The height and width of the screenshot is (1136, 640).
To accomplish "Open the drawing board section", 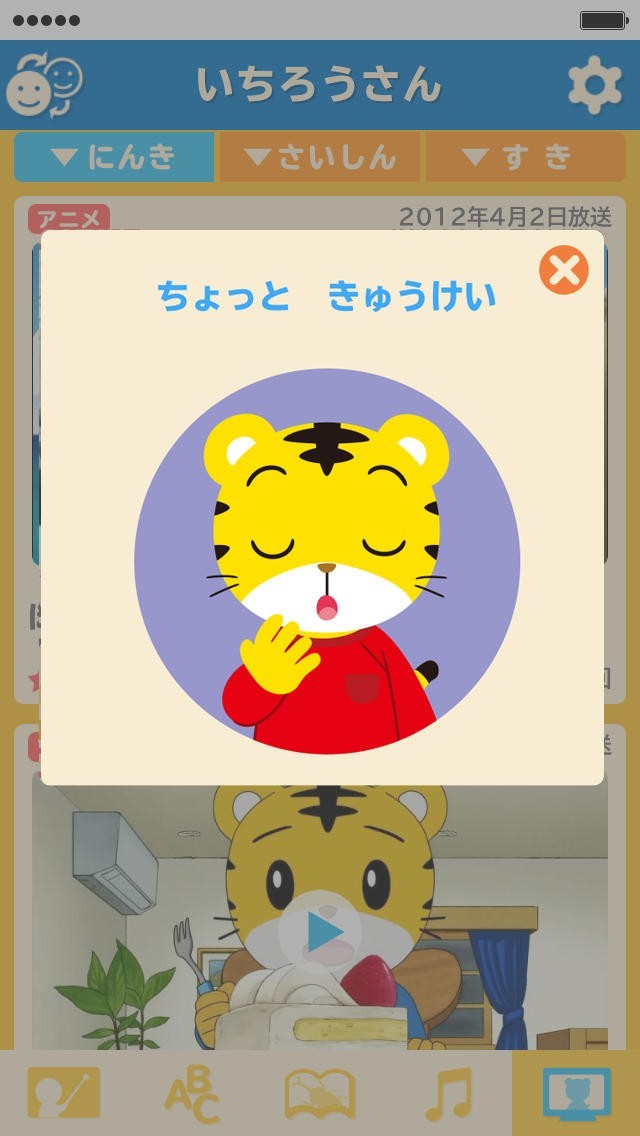I will click(x=64, y=1093).
